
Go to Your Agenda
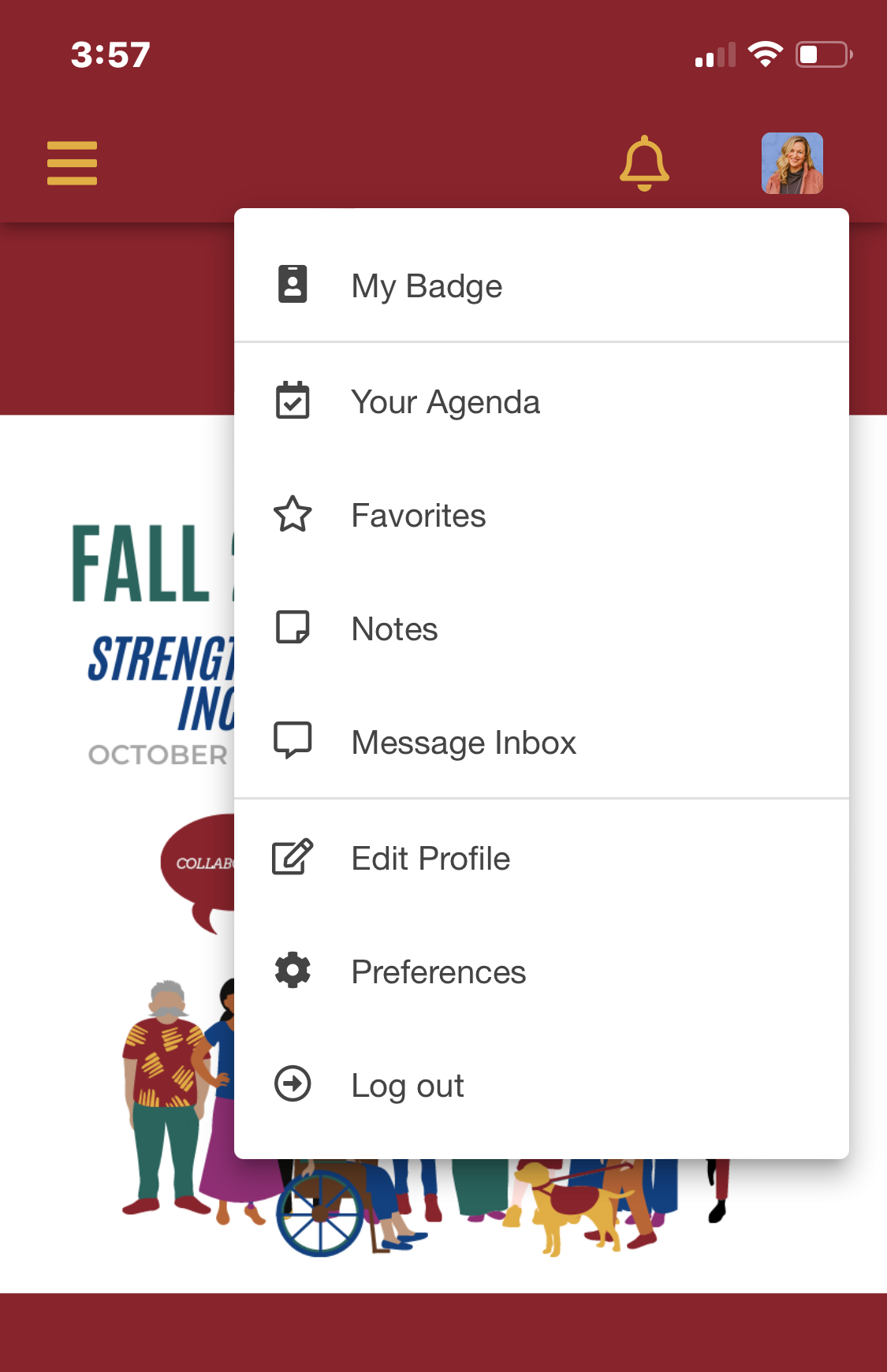[x=445, y=402]
